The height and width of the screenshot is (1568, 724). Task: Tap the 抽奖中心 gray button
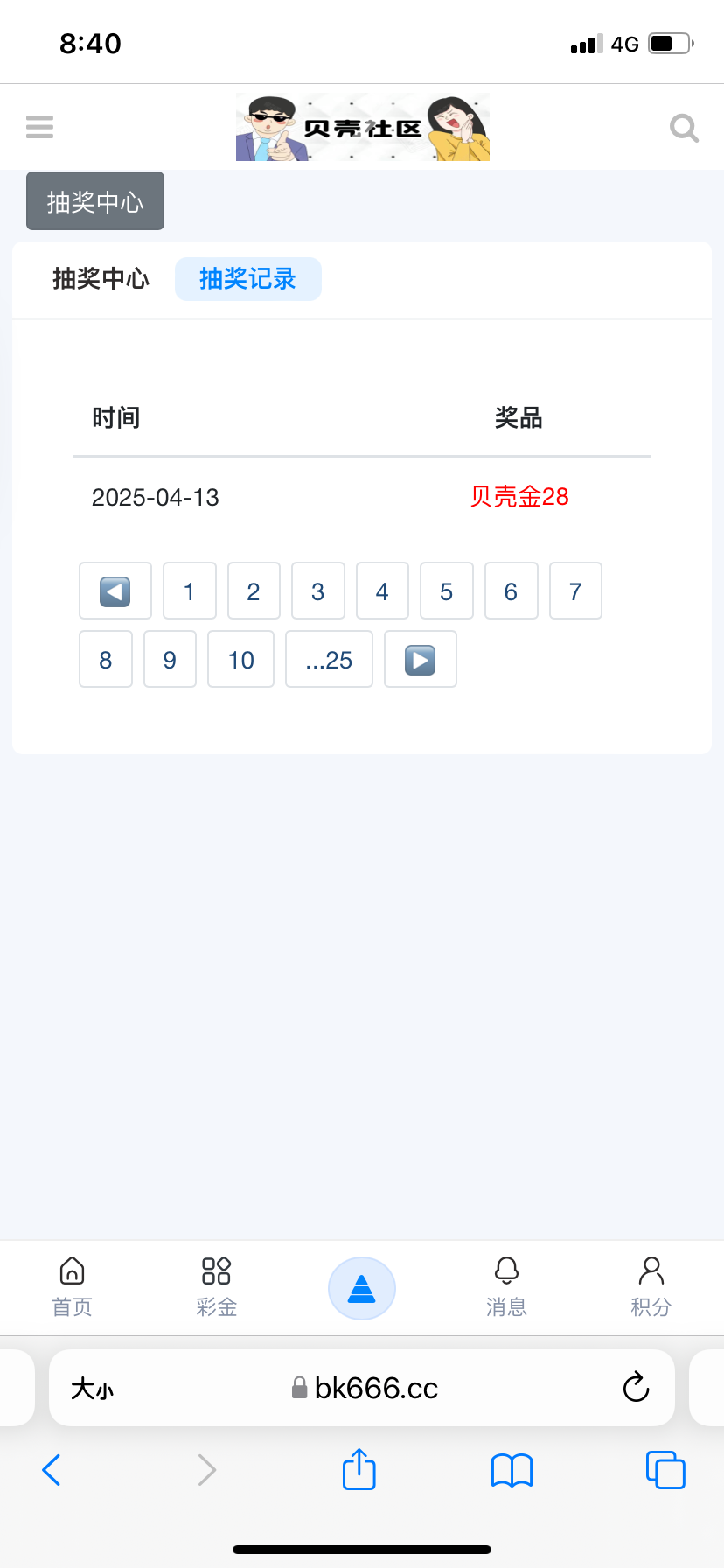tap(95, 201)
